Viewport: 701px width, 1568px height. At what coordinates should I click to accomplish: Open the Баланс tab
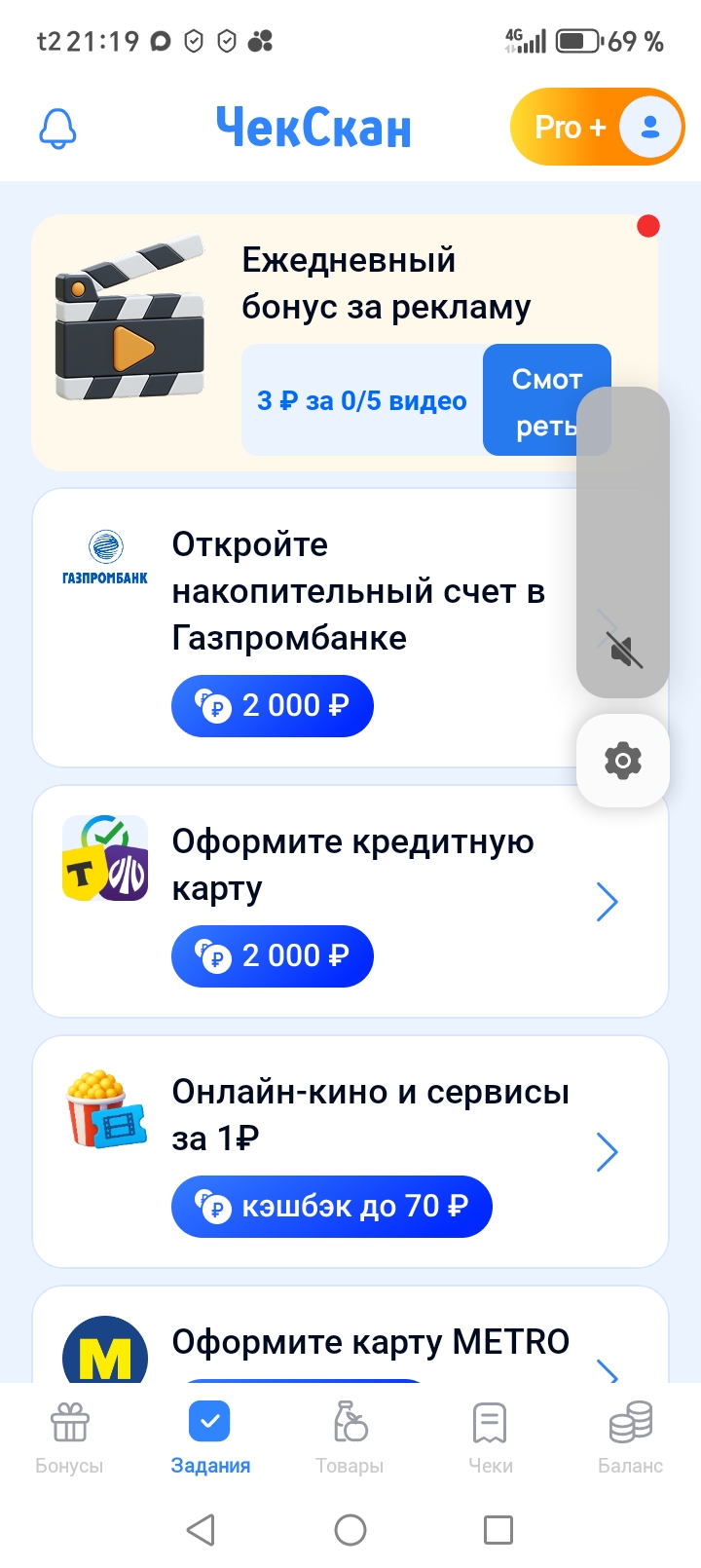[x=630, y=1437]
